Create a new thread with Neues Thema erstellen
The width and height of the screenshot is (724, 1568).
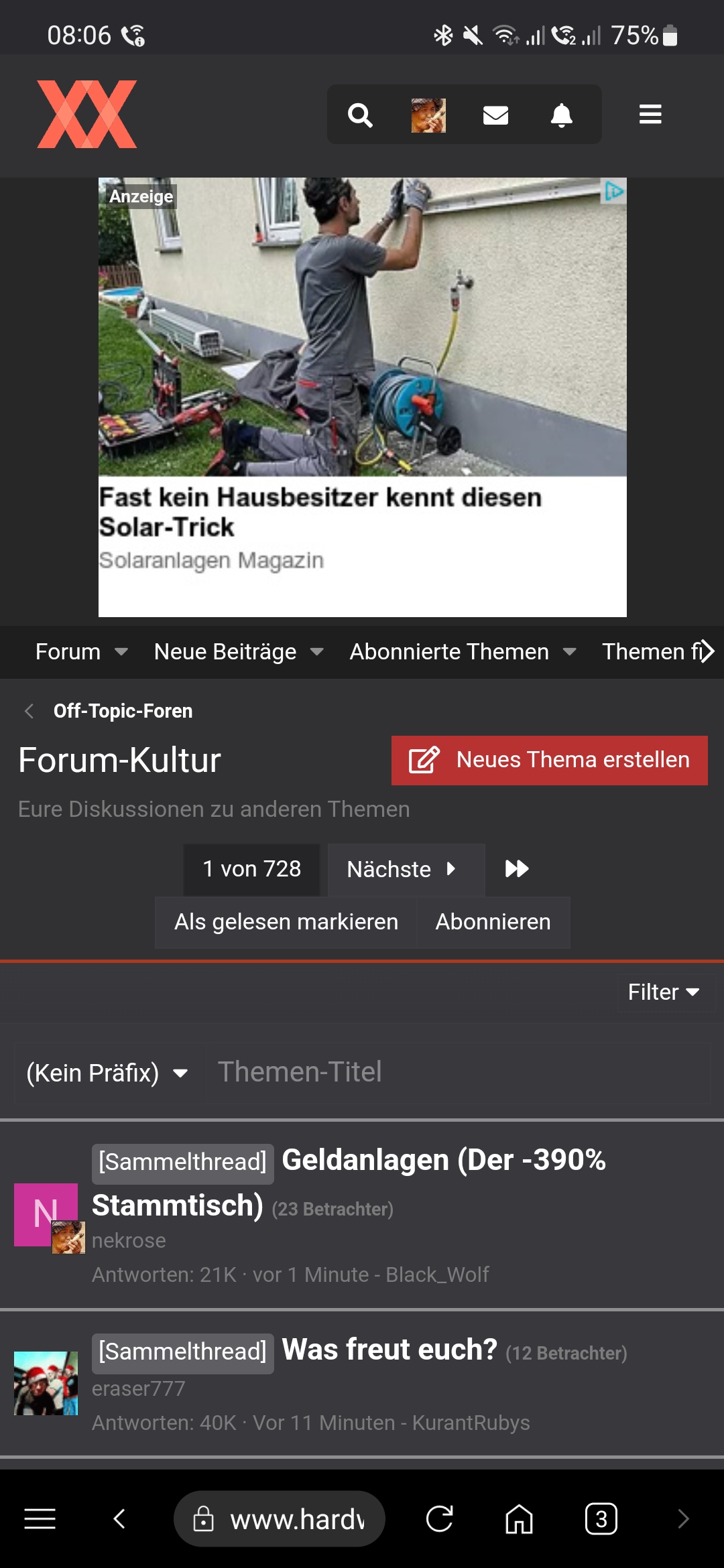coord(549,760)
